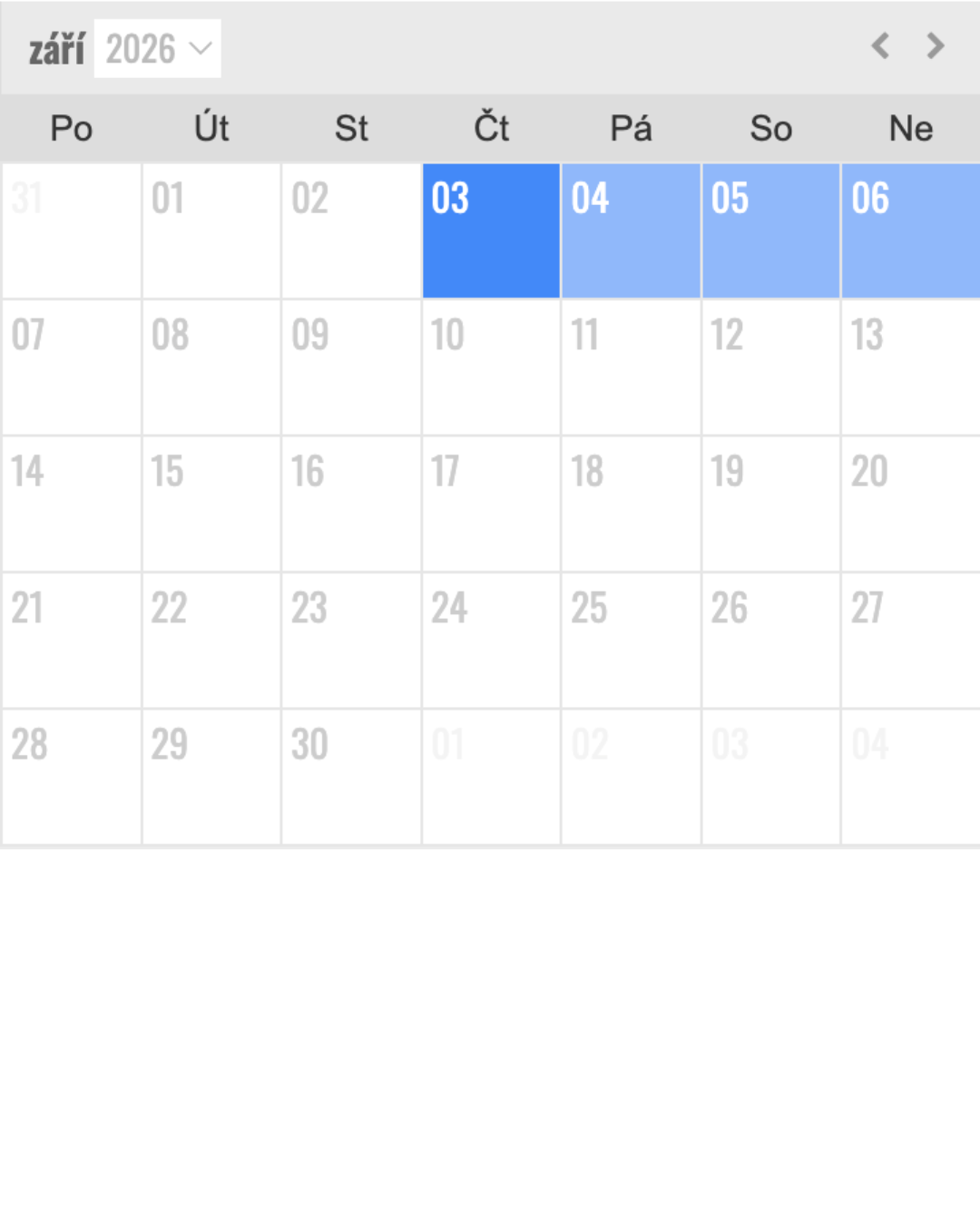
Task: Tap day 07 in the calendar
Action: point(72,367)
